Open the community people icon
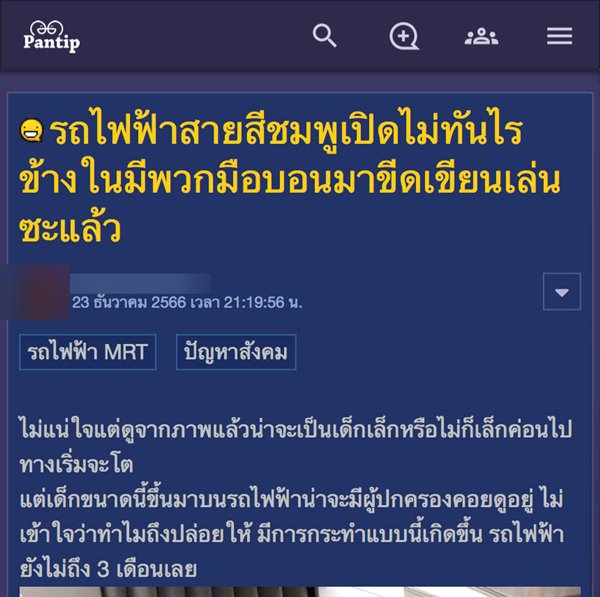The height and width of the screenshot is (597, 600). click(481, 37)
